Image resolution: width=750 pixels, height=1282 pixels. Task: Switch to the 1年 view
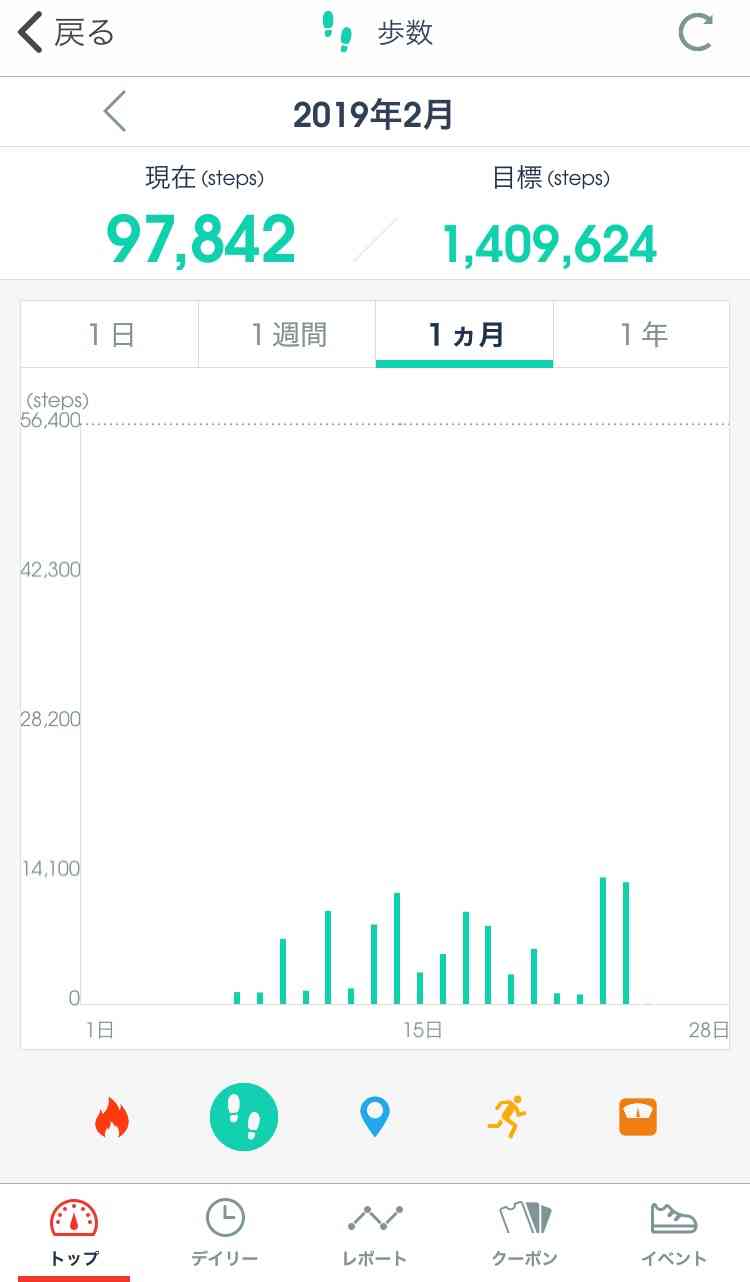[x=642, y=334]
